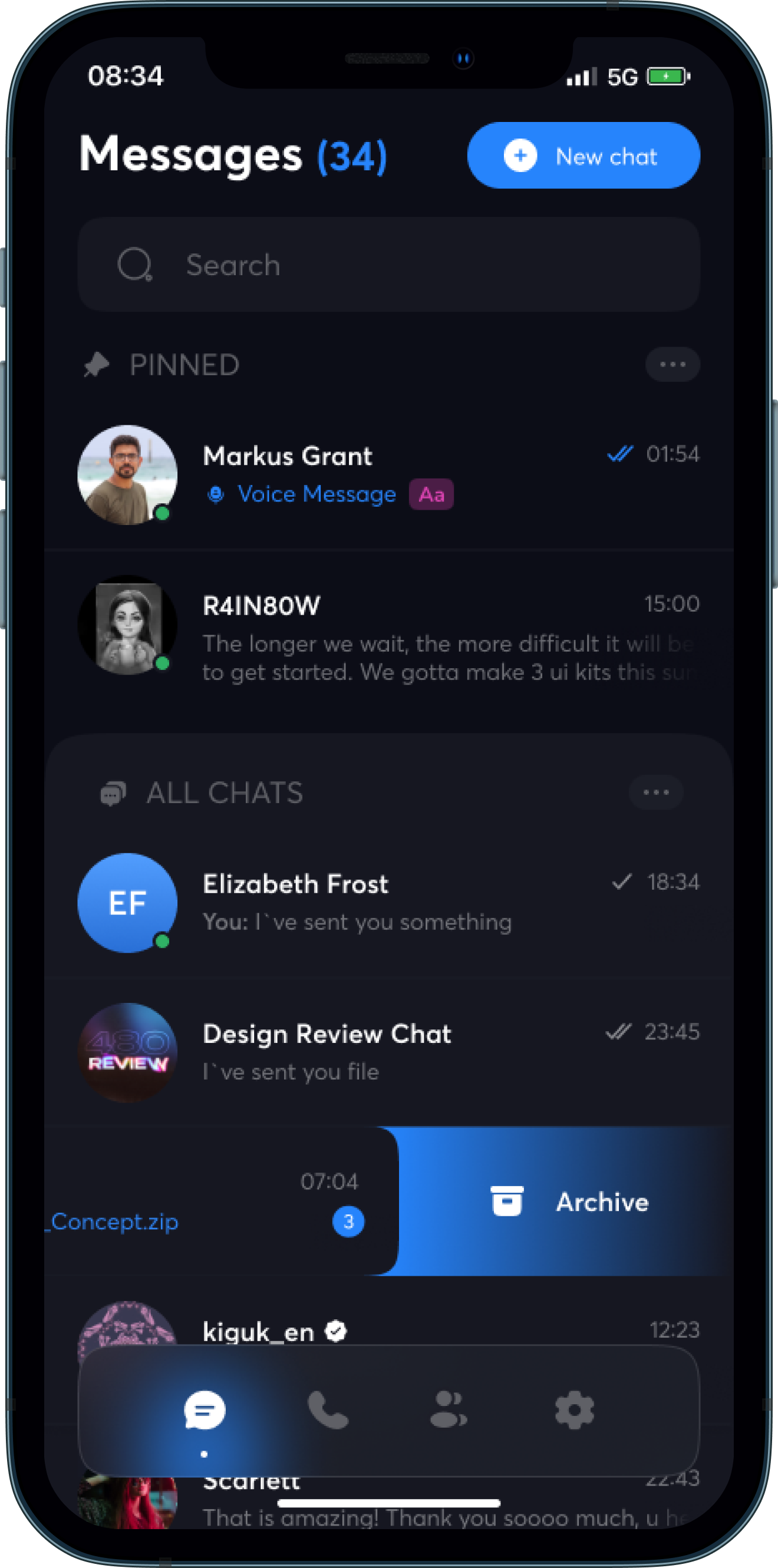This screenshot has width=778, height=1568.
Task: Switch to the Calls tab
Action: [x=328, y=1409]
